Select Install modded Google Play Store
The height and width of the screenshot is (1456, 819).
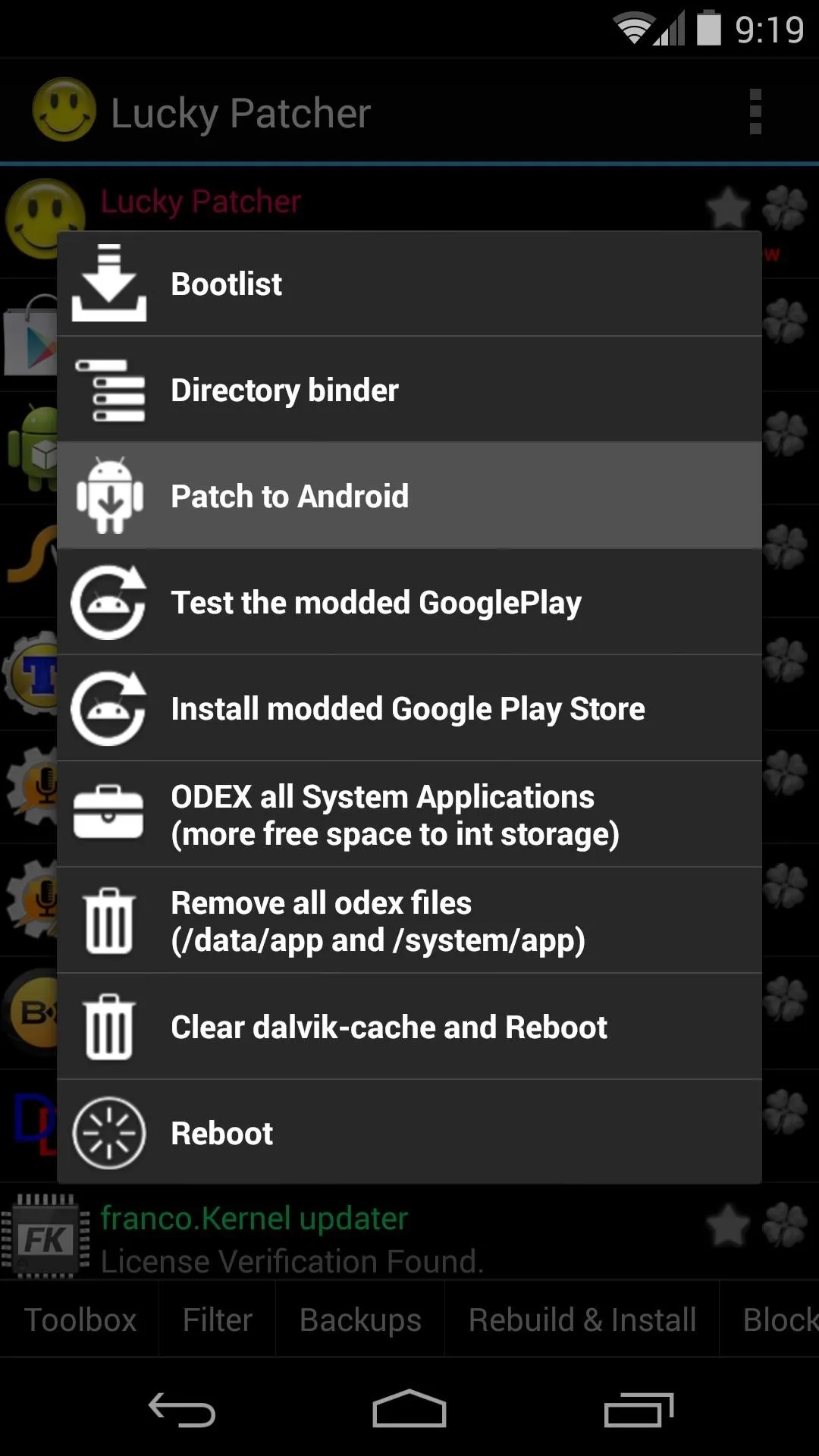[x=409, y=708]
